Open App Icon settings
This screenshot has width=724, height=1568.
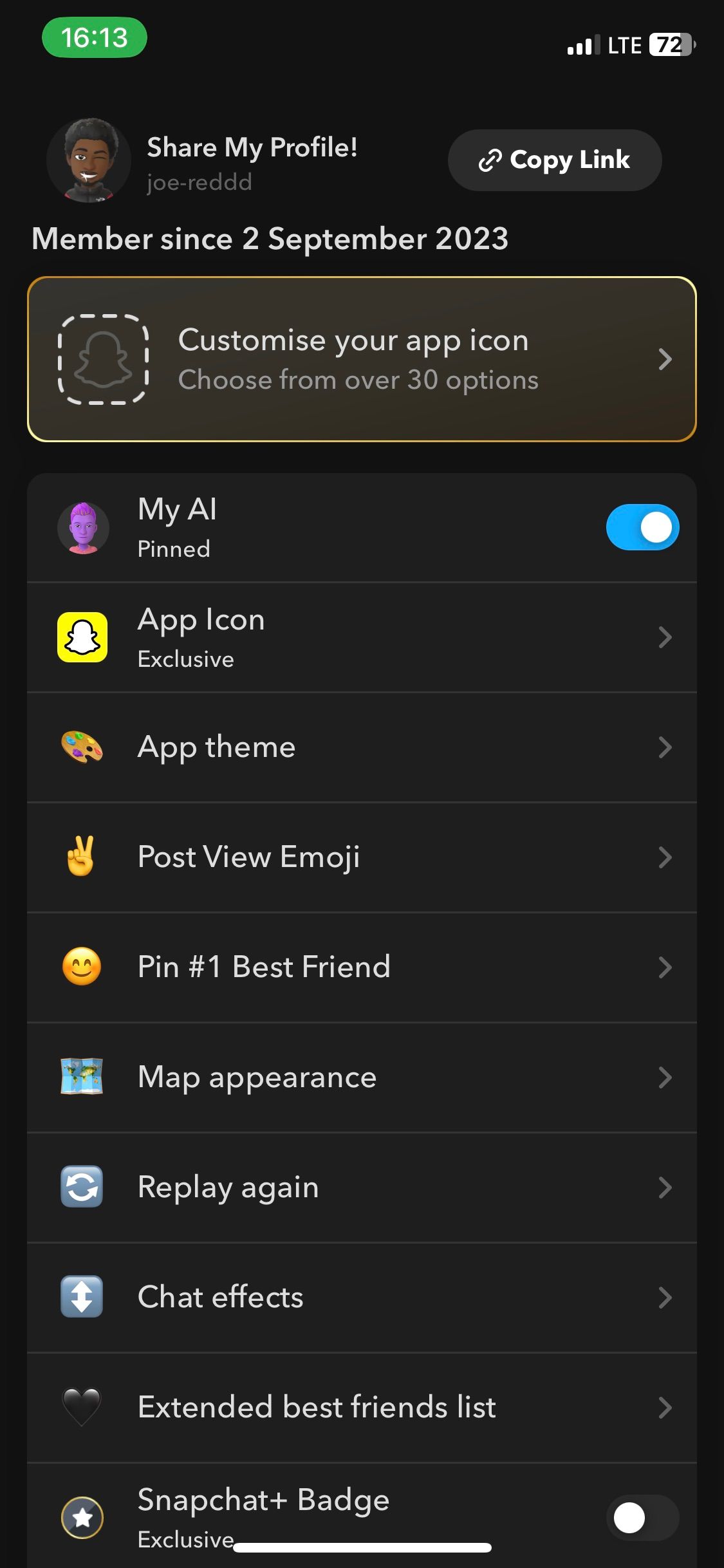tap(362, 637)
